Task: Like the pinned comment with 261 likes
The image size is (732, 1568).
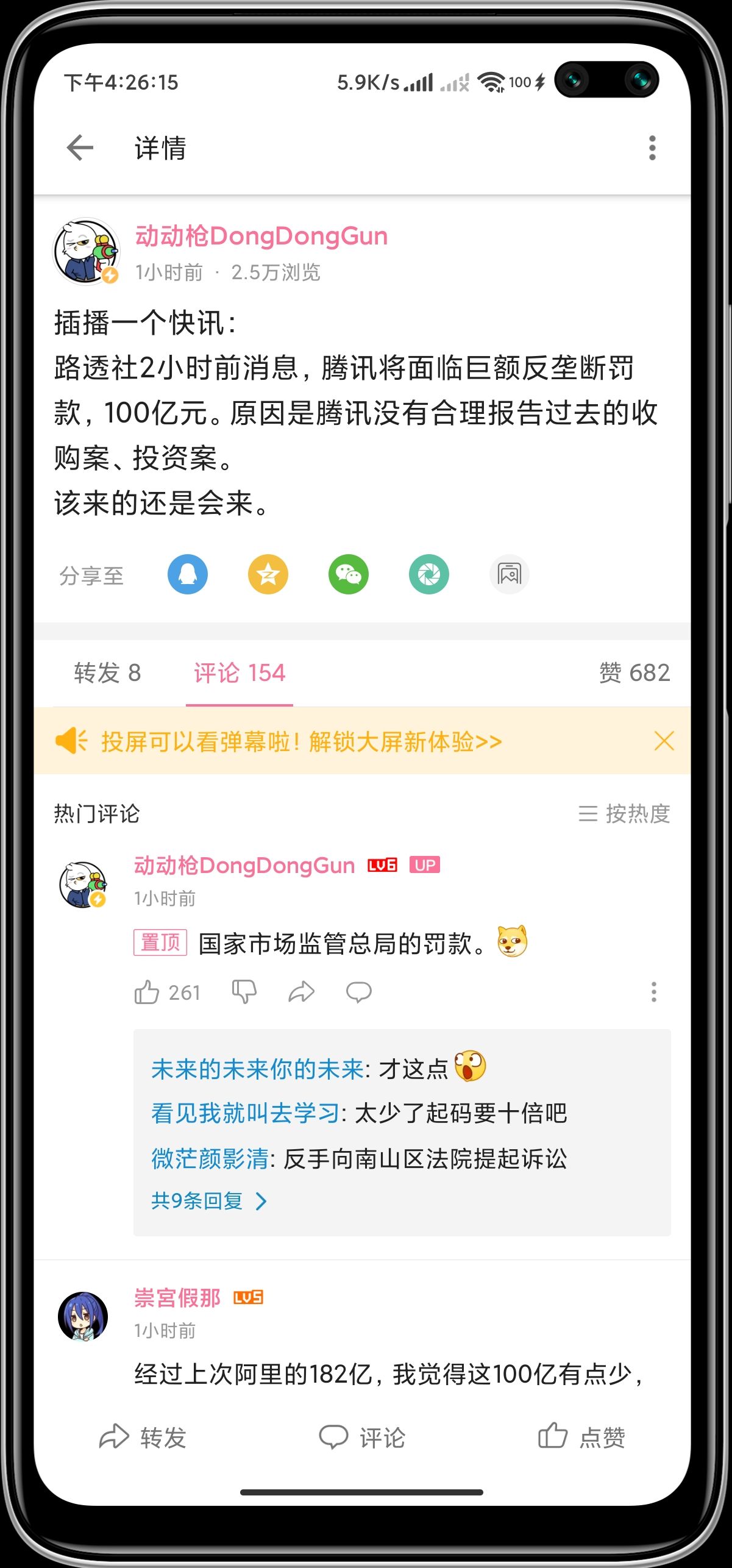Action: (x=147, y=992)
